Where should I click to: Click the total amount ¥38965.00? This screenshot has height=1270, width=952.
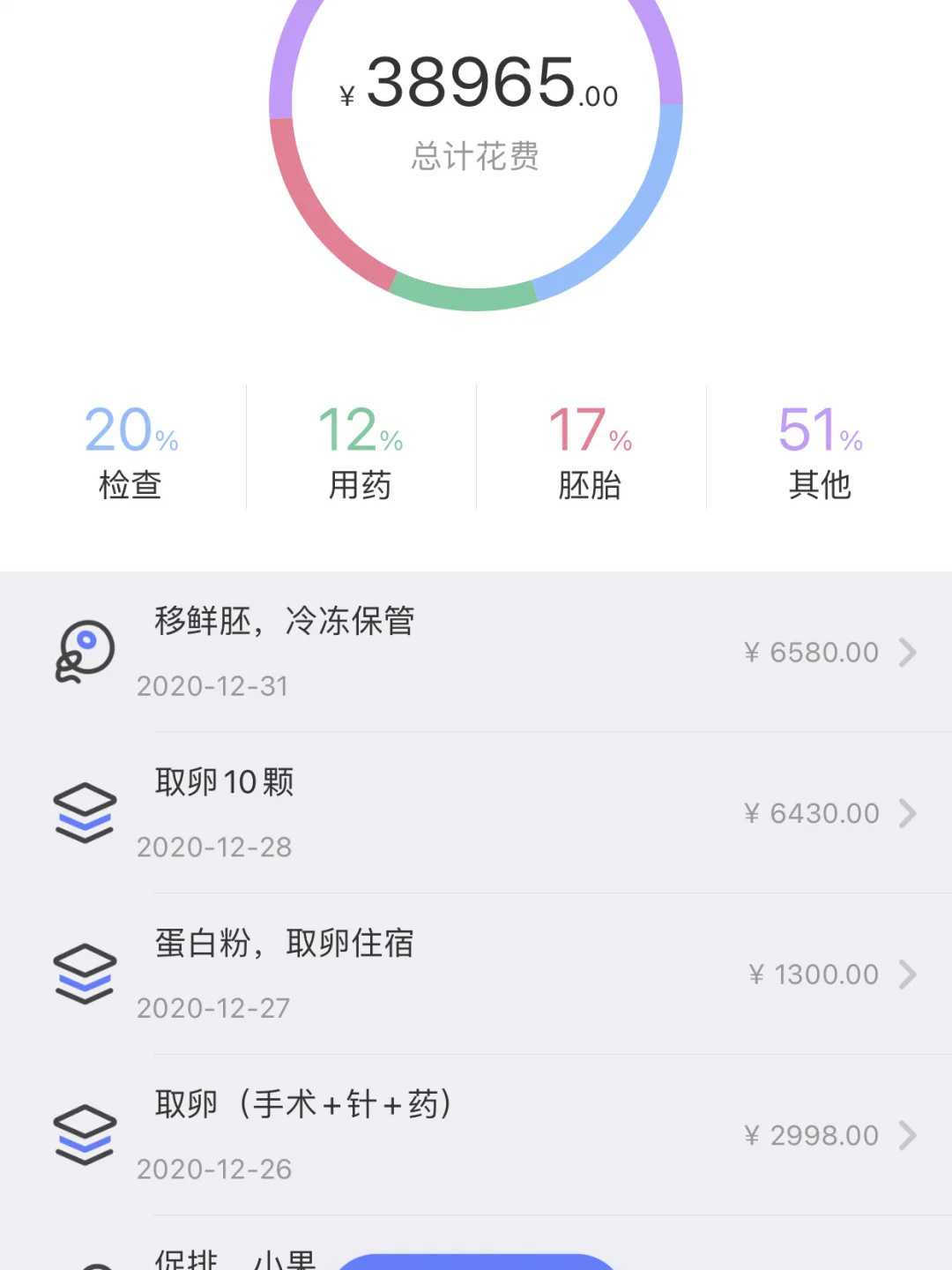[476, 84]
